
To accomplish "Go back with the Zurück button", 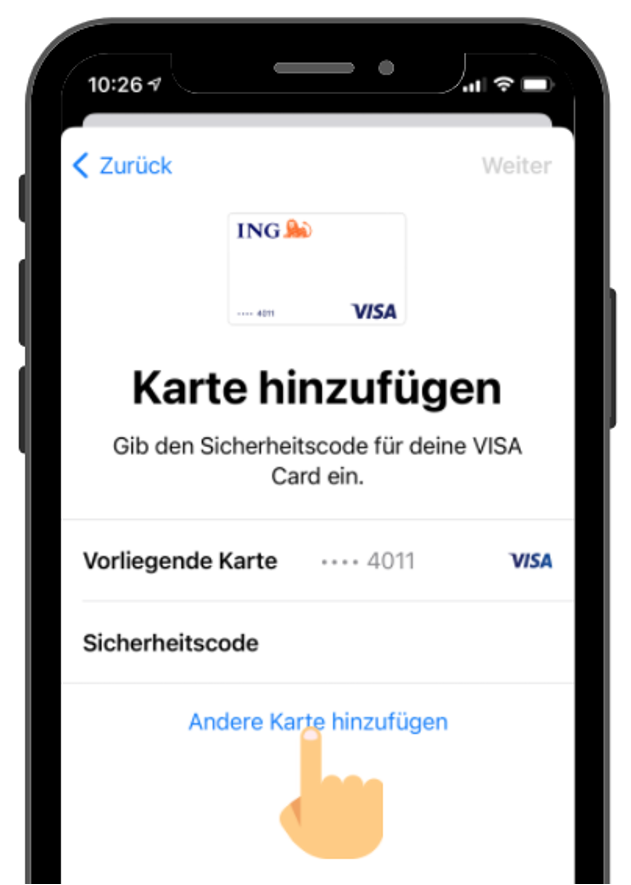I will click(x=123, y=165).
